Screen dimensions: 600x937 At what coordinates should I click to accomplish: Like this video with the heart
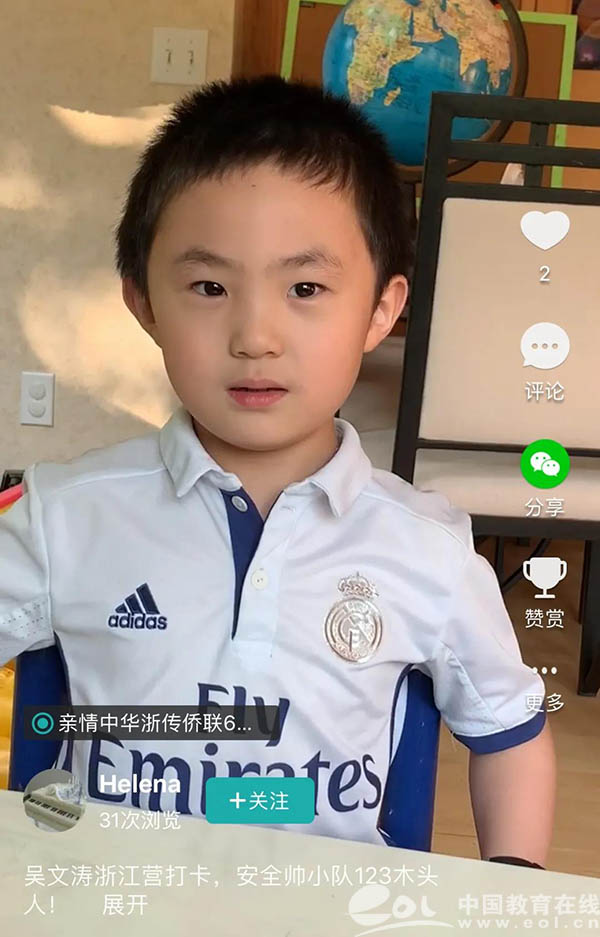(545, 231)
